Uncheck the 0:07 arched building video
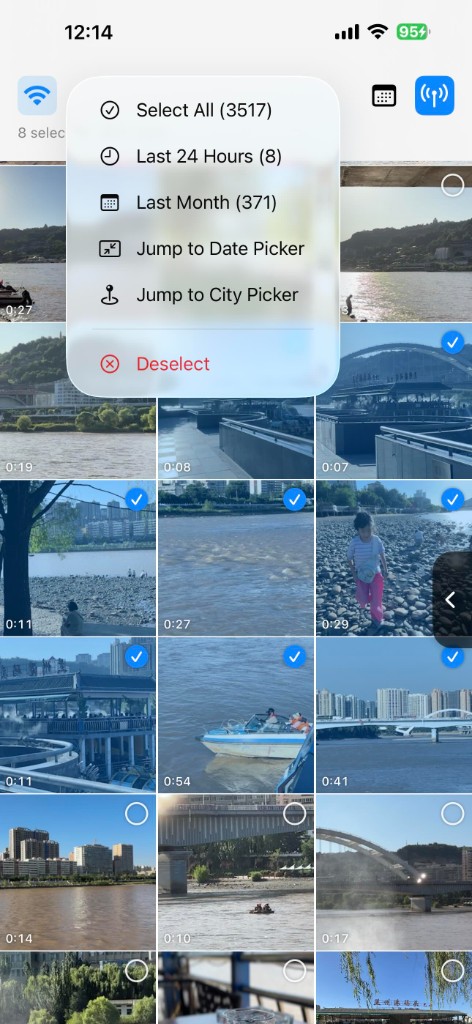Viewport: 472px width, 1024px height. pyautogui.click(x=452, y=342)
